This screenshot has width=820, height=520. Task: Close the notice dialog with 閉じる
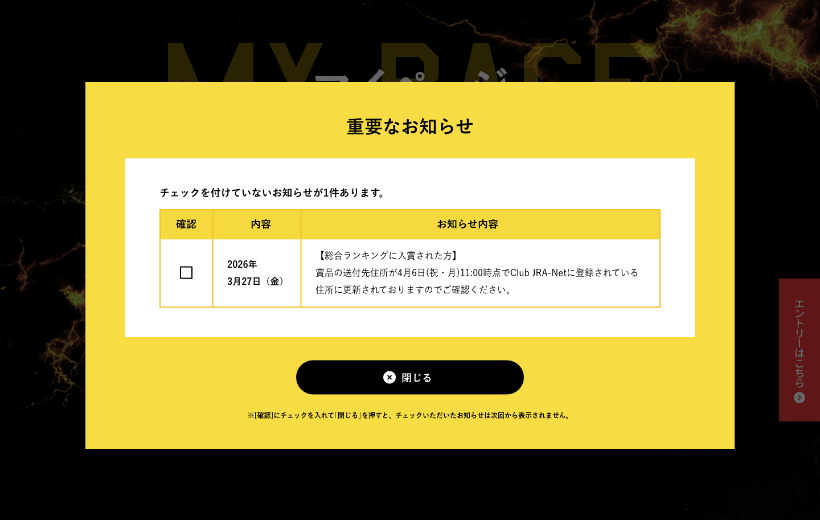click(x=410, y=377)
